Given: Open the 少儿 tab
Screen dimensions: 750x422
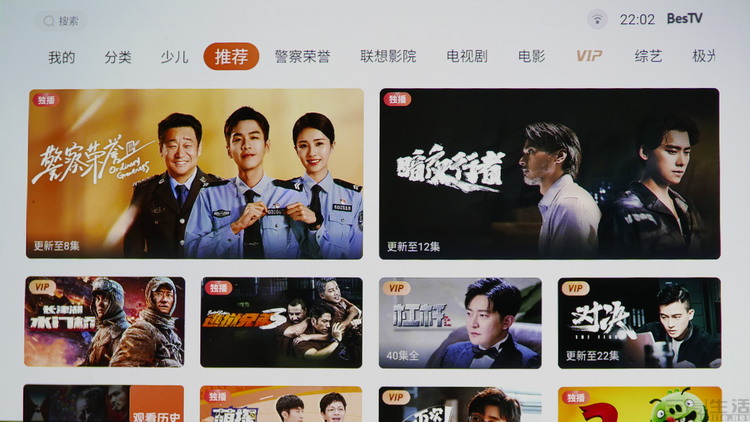Looking at the screenshot, I should (174, 56).
